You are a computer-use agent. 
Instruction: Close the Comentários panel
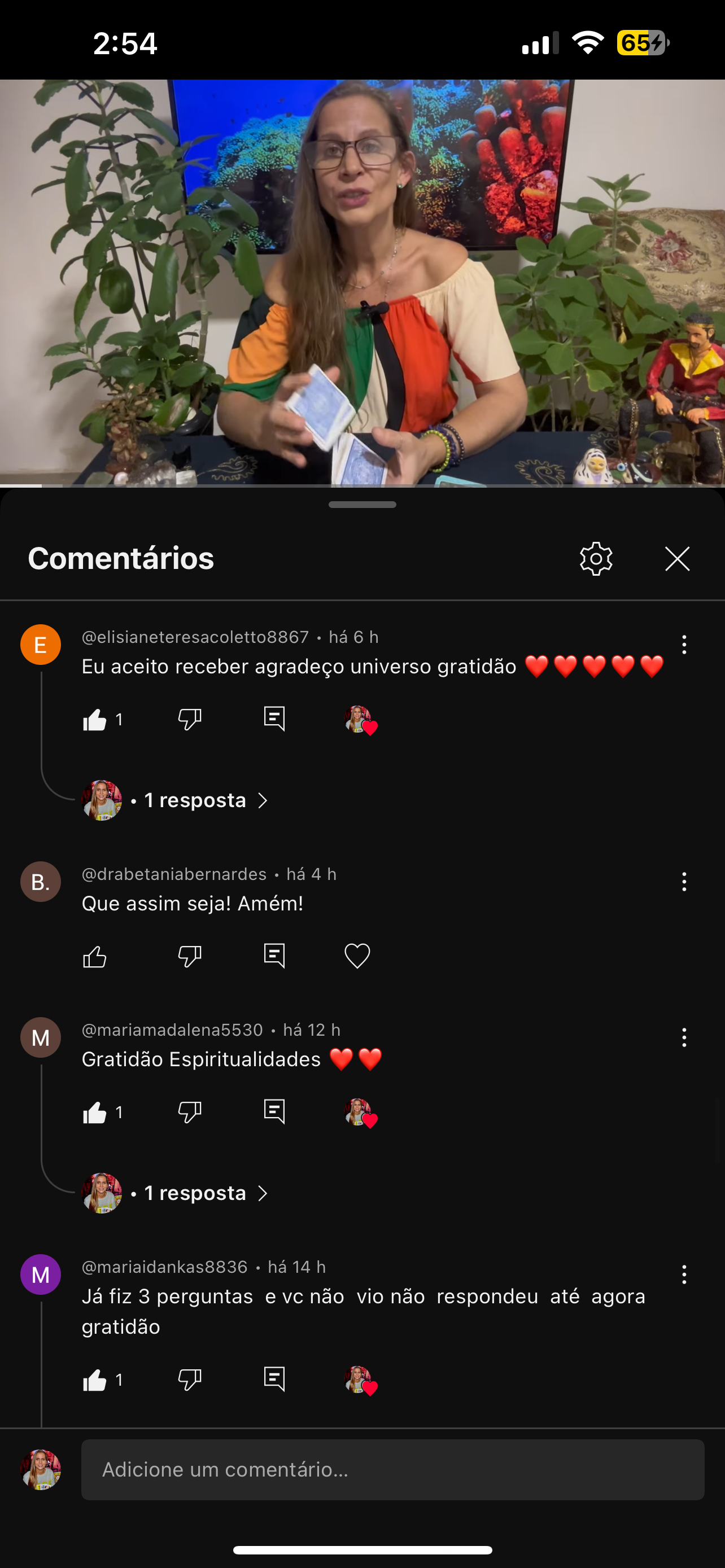(677, 559)
